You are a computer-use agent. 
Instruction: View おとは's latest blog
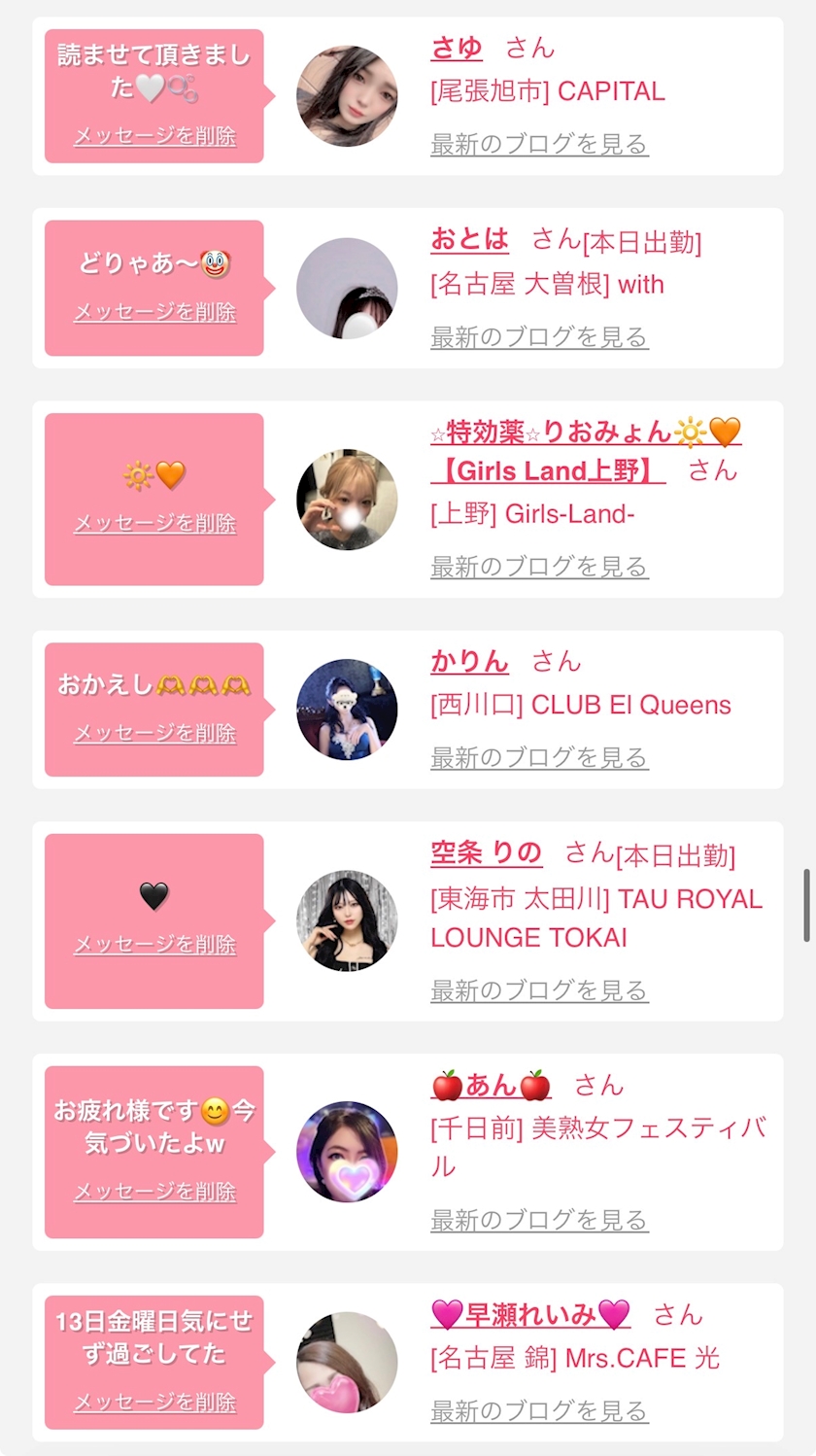(539, 337)
